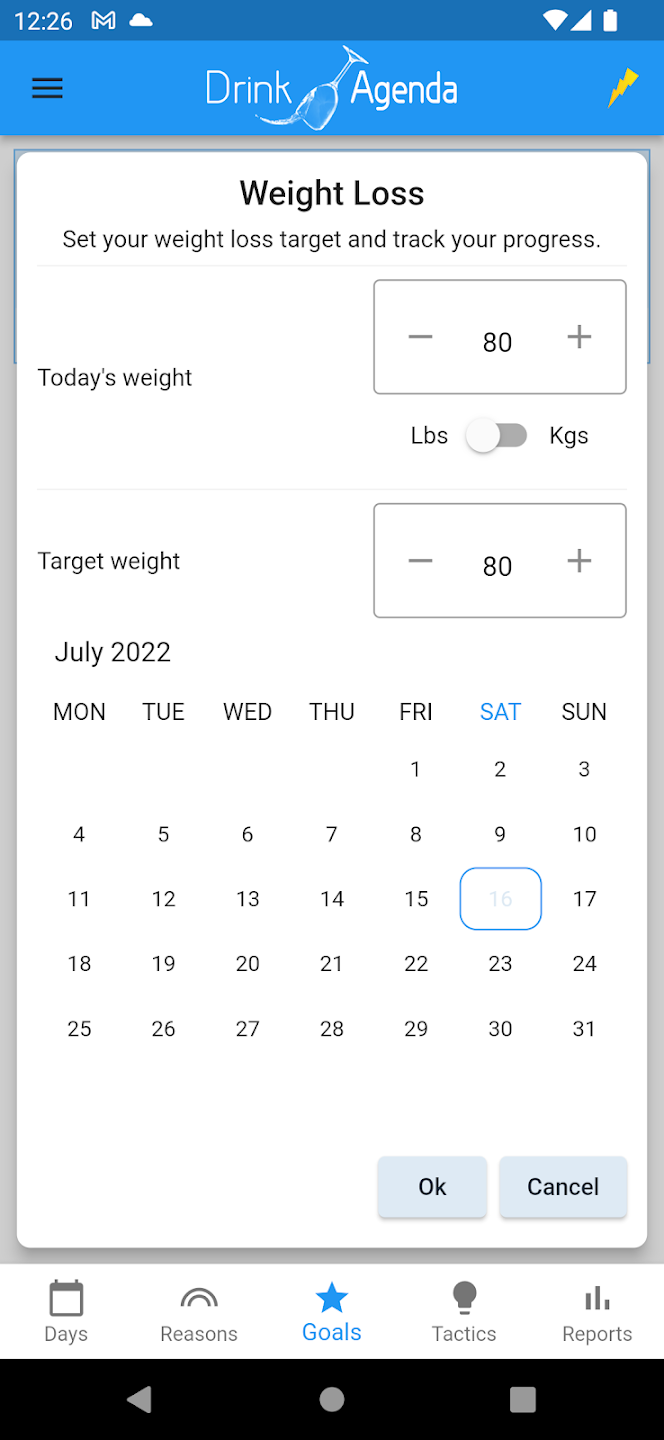Open the hamburger drawer menu

click(x=47, y=89)
